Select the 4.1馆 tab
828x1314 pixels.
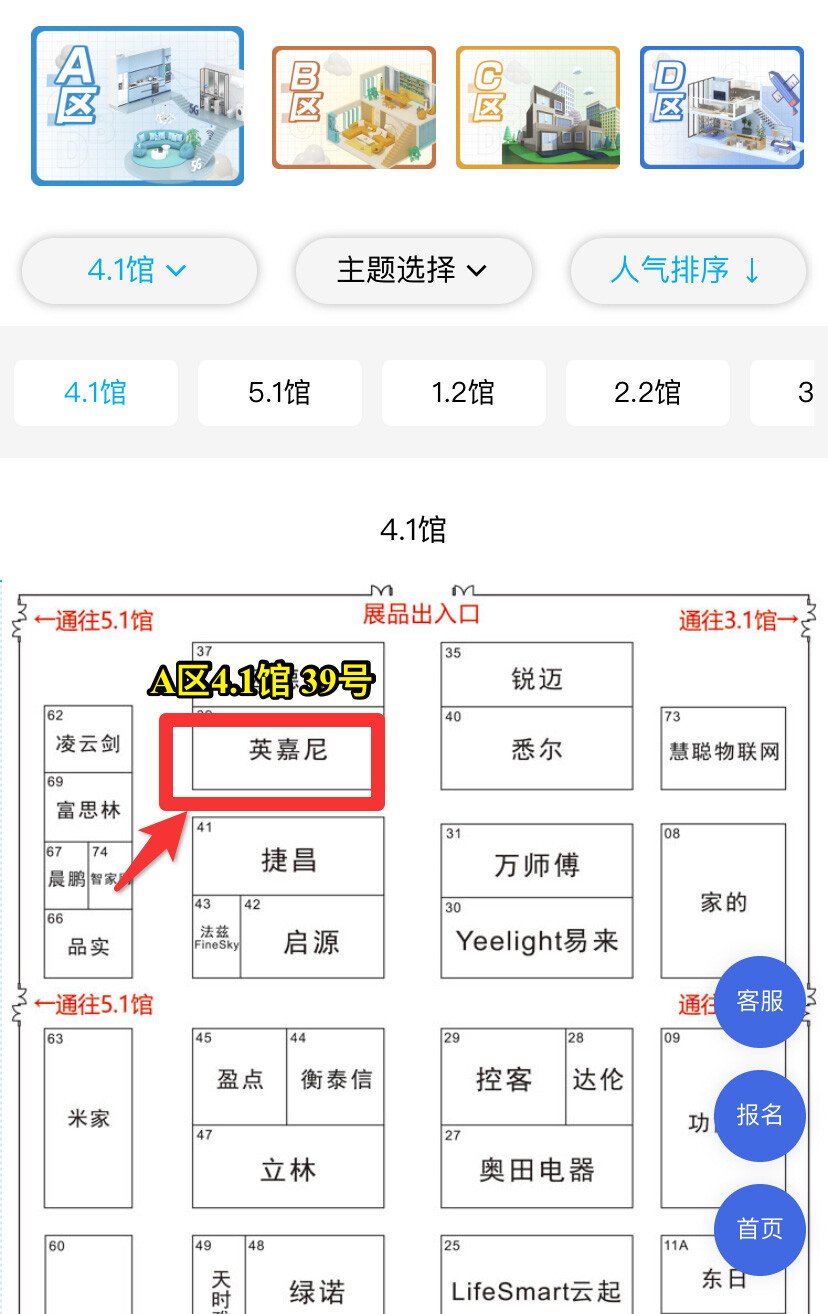click(x=96, y=393)
